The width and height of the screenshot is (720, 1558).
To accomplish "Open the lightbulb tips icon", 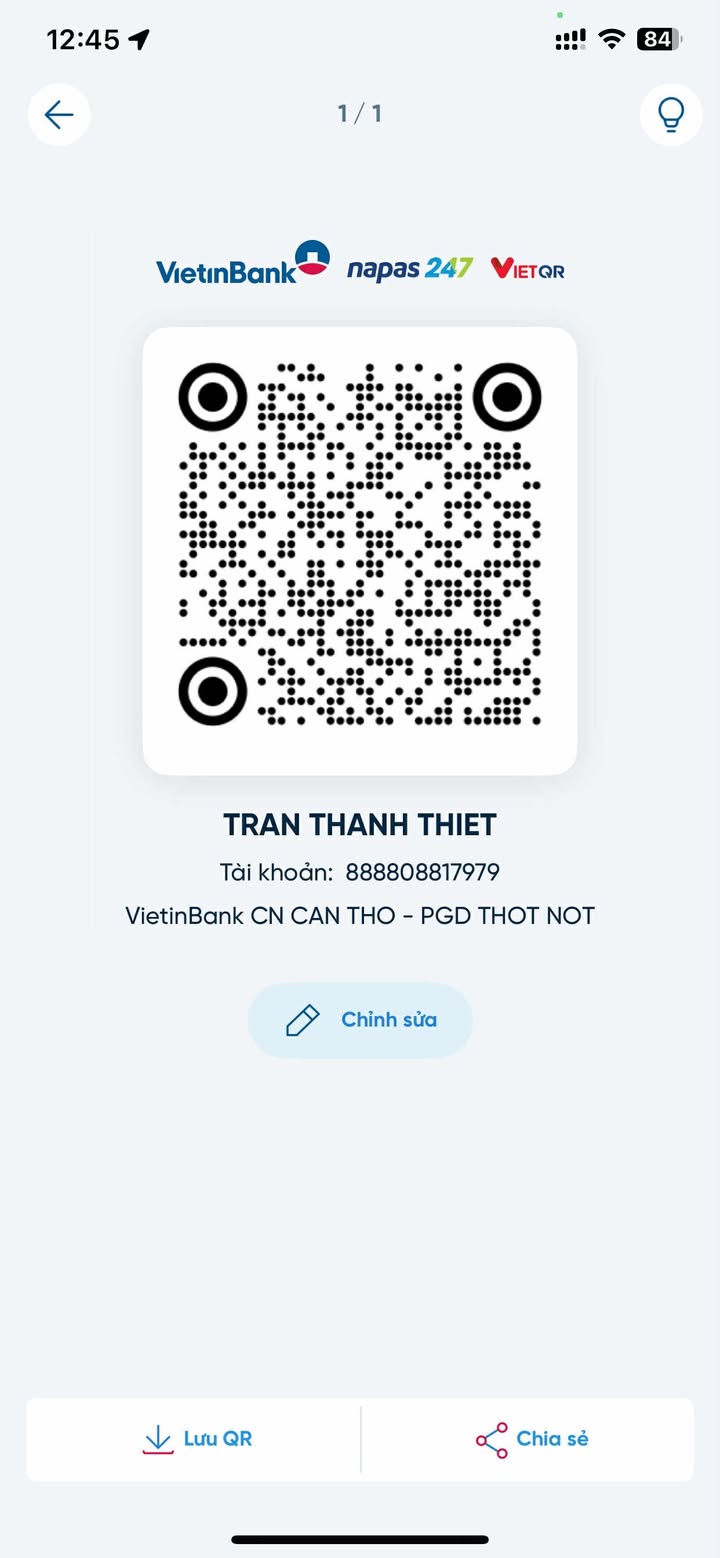I will (x=670, y=115).
